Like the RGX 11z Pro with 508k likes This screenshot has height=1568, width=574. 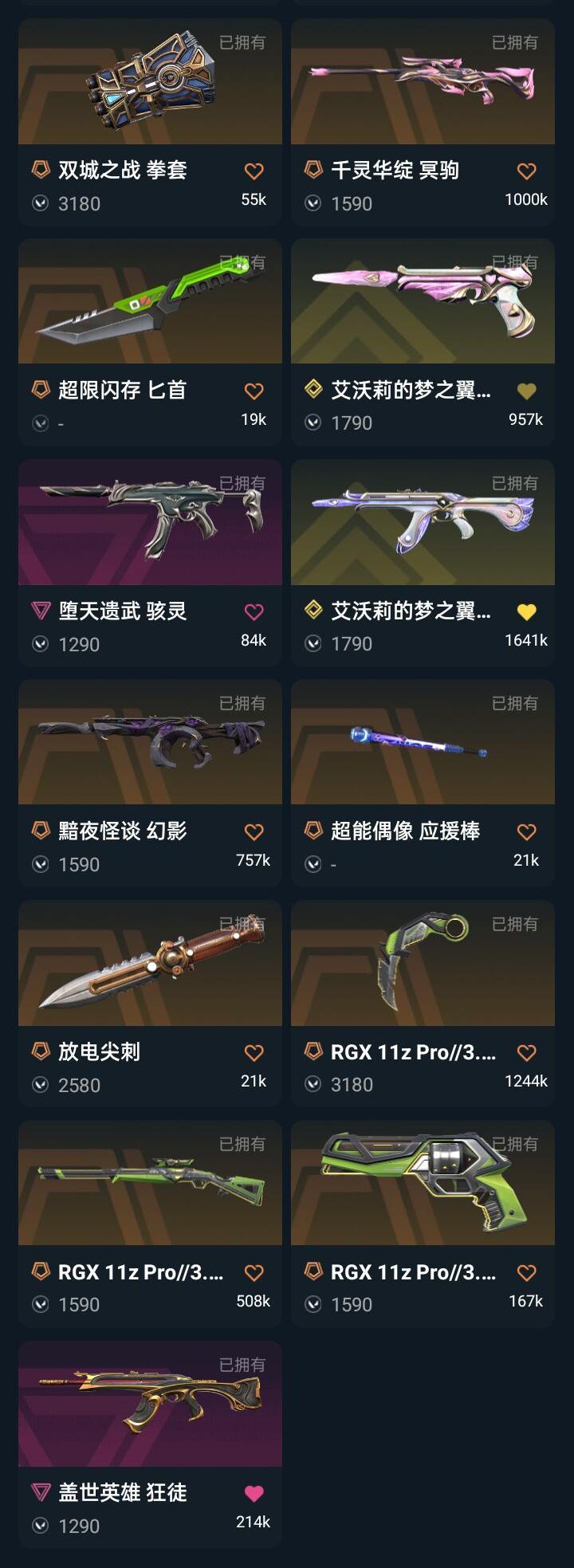tap(254, 1272)
